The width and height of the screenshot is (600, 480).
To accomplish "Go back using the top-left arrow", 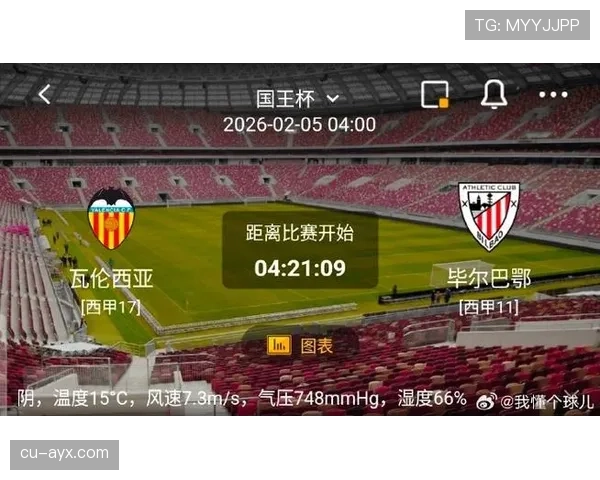I will point(44,94).
